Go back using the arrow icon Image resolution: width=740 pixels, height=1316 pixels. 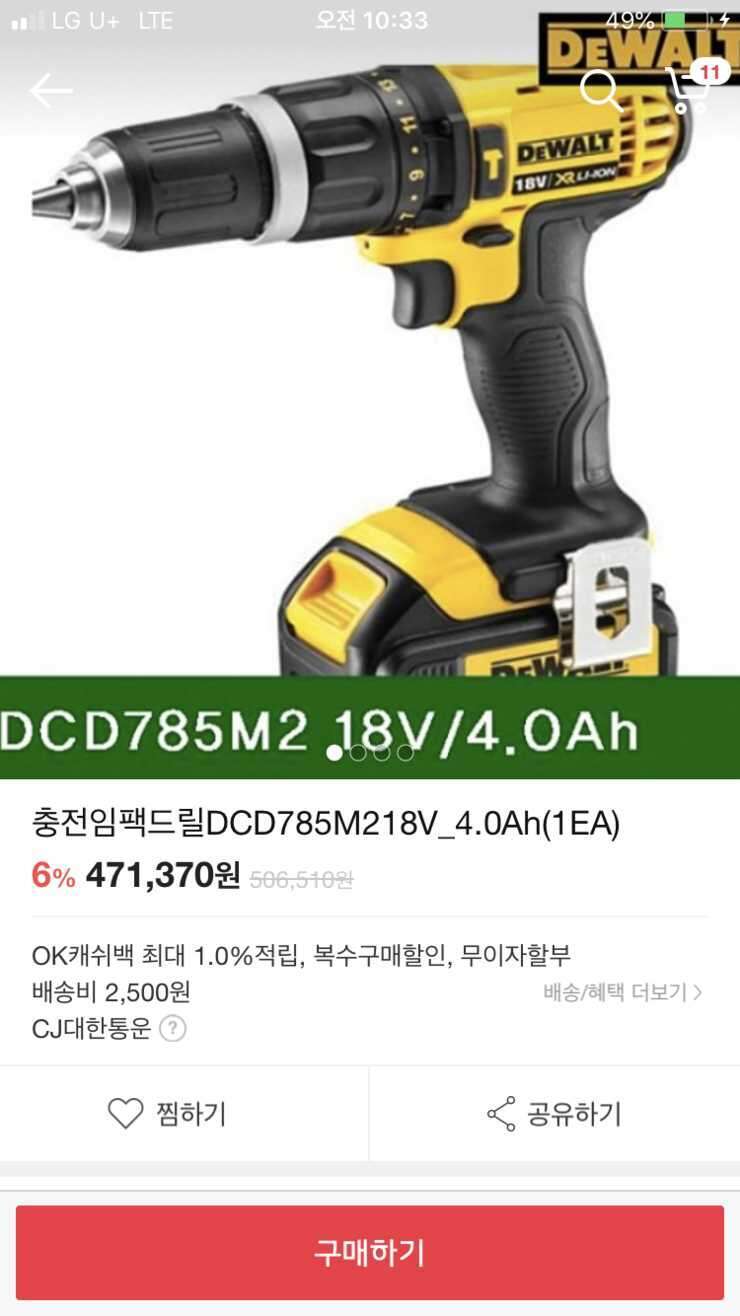pos(51,91)
